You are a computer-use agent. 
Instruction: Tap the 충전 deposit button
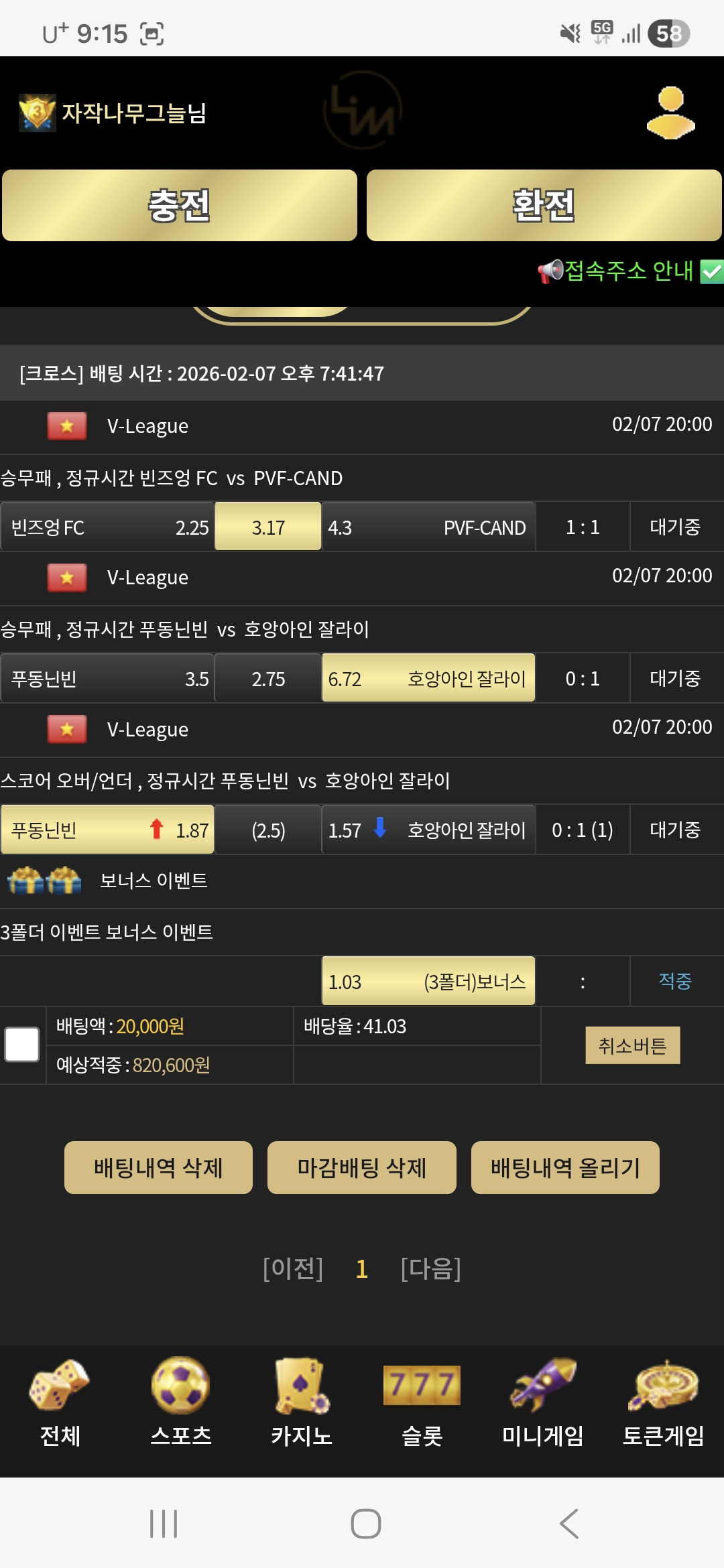180,206
